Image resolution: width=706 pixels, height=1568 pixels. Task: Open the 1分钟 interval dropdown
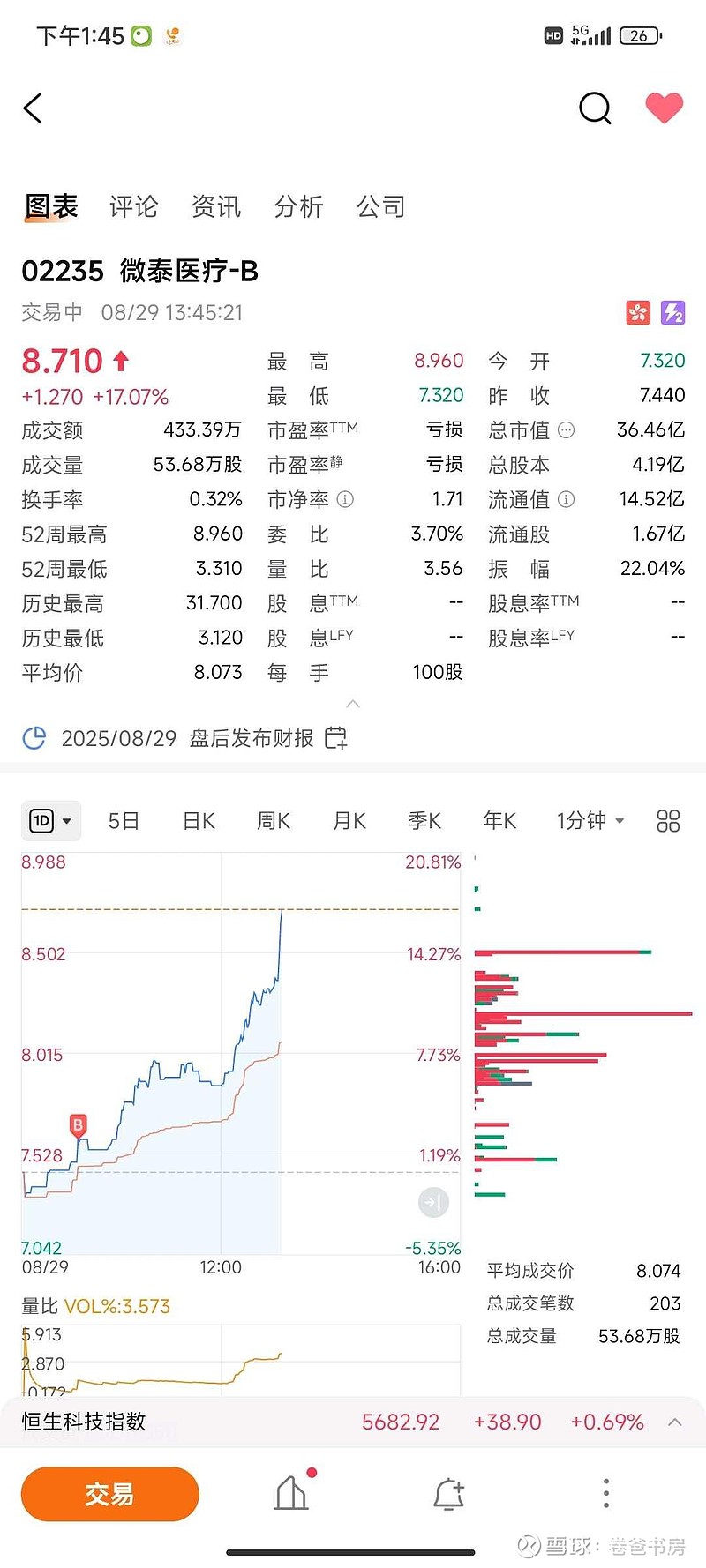tap(590, 821)
